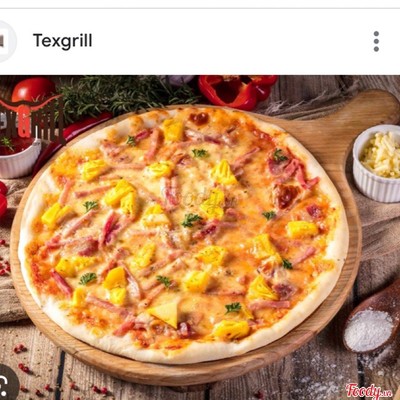This screenshot has height=400, width=400.
Task: Tap the Texgrill site avatar icon
Action: click(6, 41)
